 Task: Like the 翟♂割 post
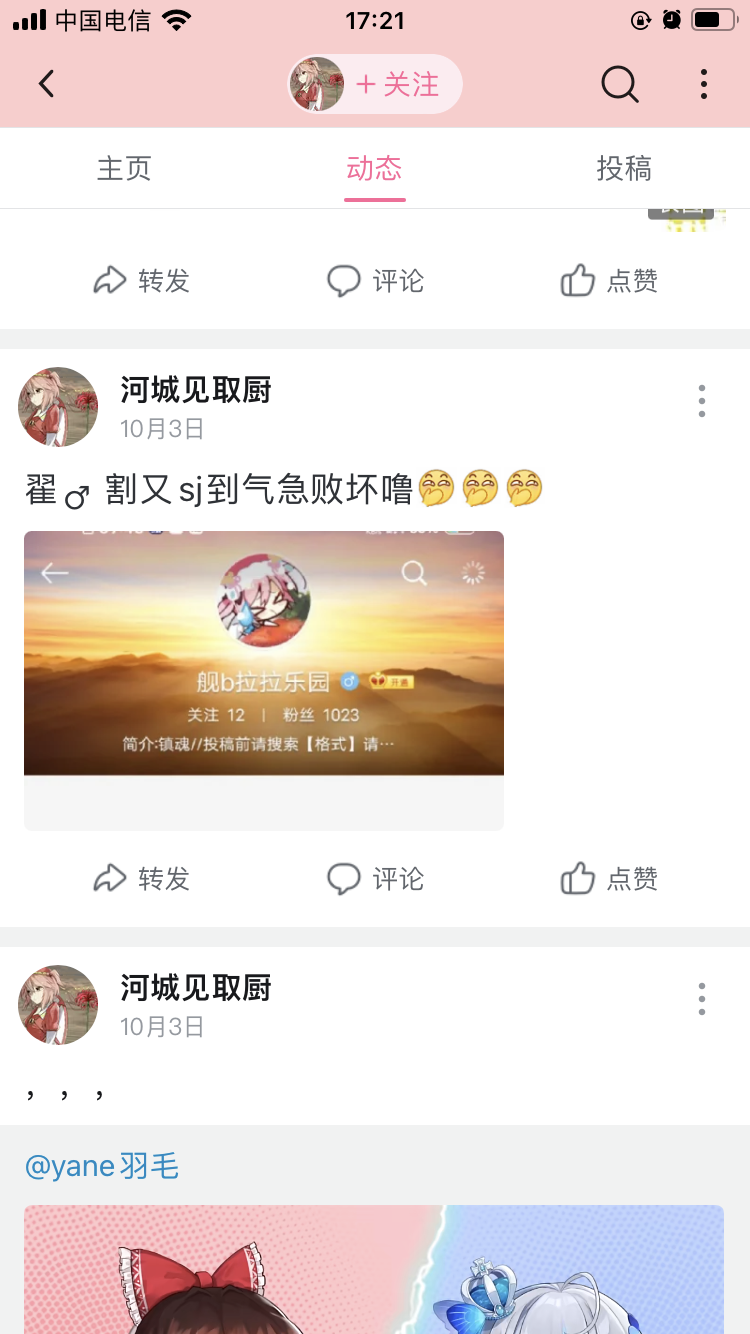609,879
